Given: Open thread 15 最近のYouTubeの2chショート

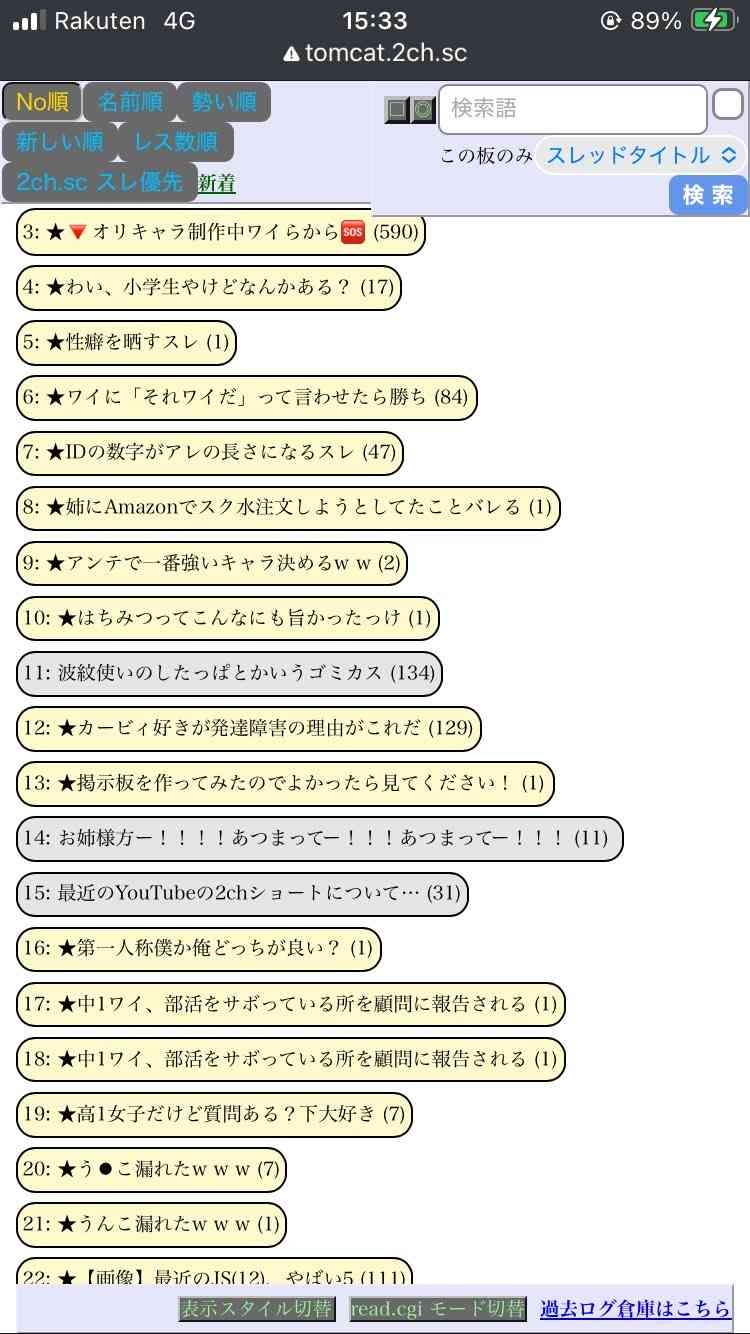Looking at the screenshot, I should pos(241,893).
